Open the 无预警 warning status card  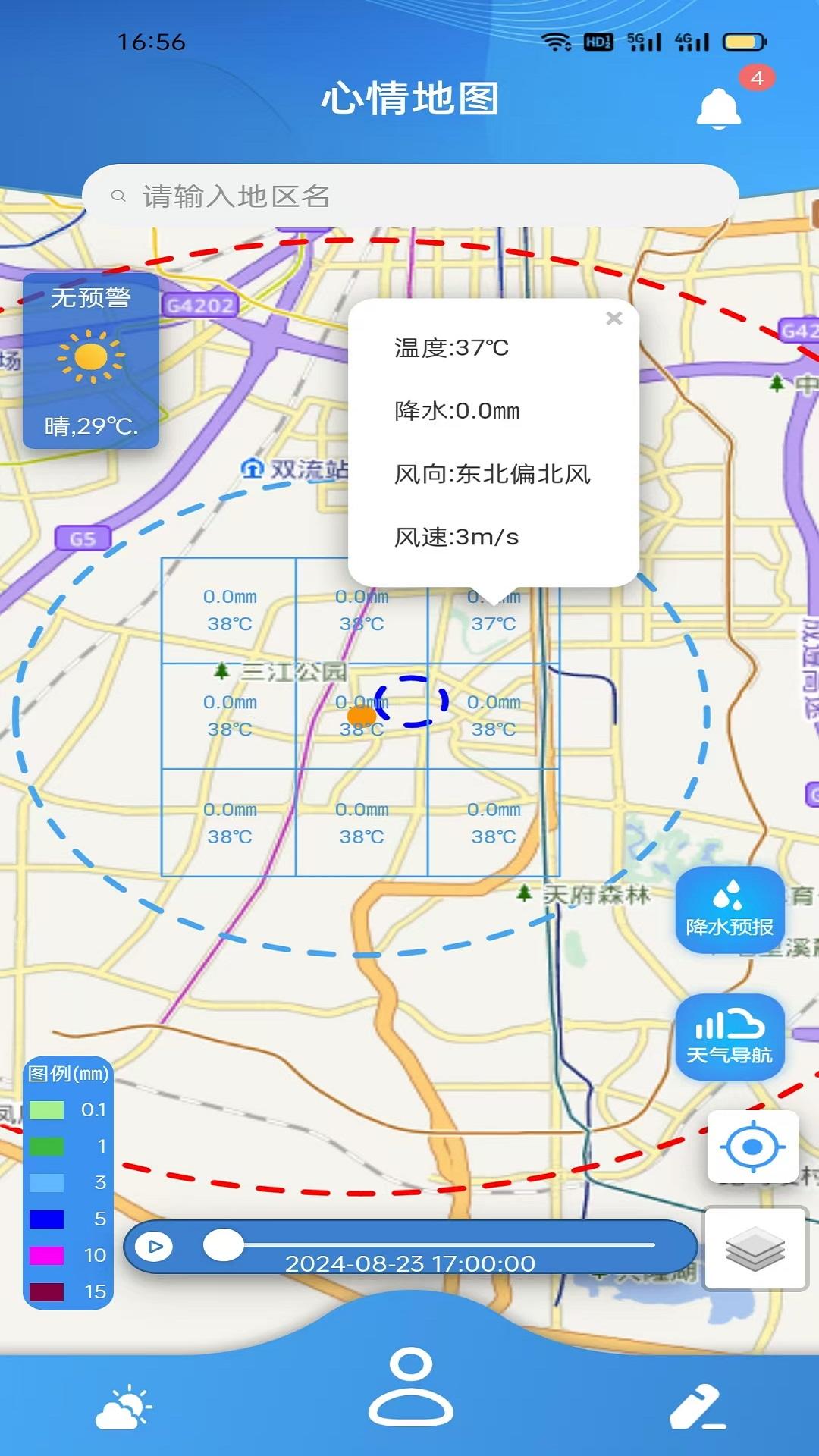pos(91,300)
